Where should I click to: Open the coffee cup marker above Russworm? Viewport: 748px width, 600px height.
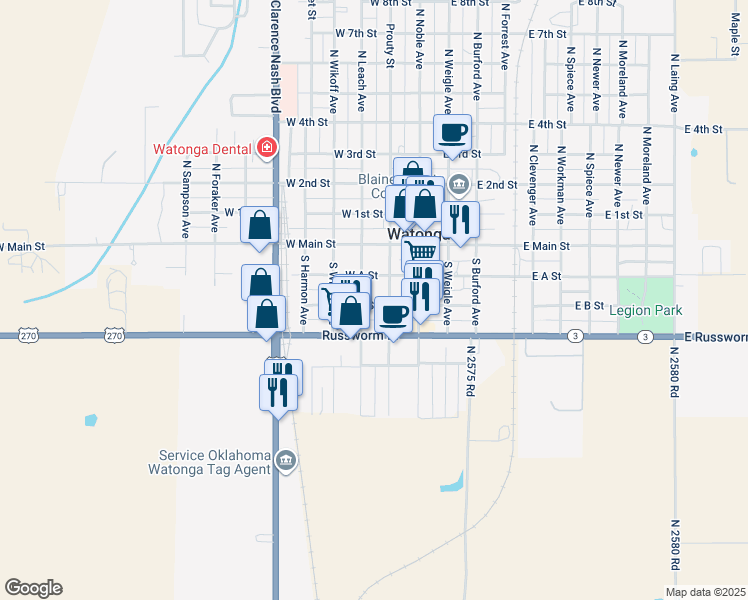click(x=393, y=315)
